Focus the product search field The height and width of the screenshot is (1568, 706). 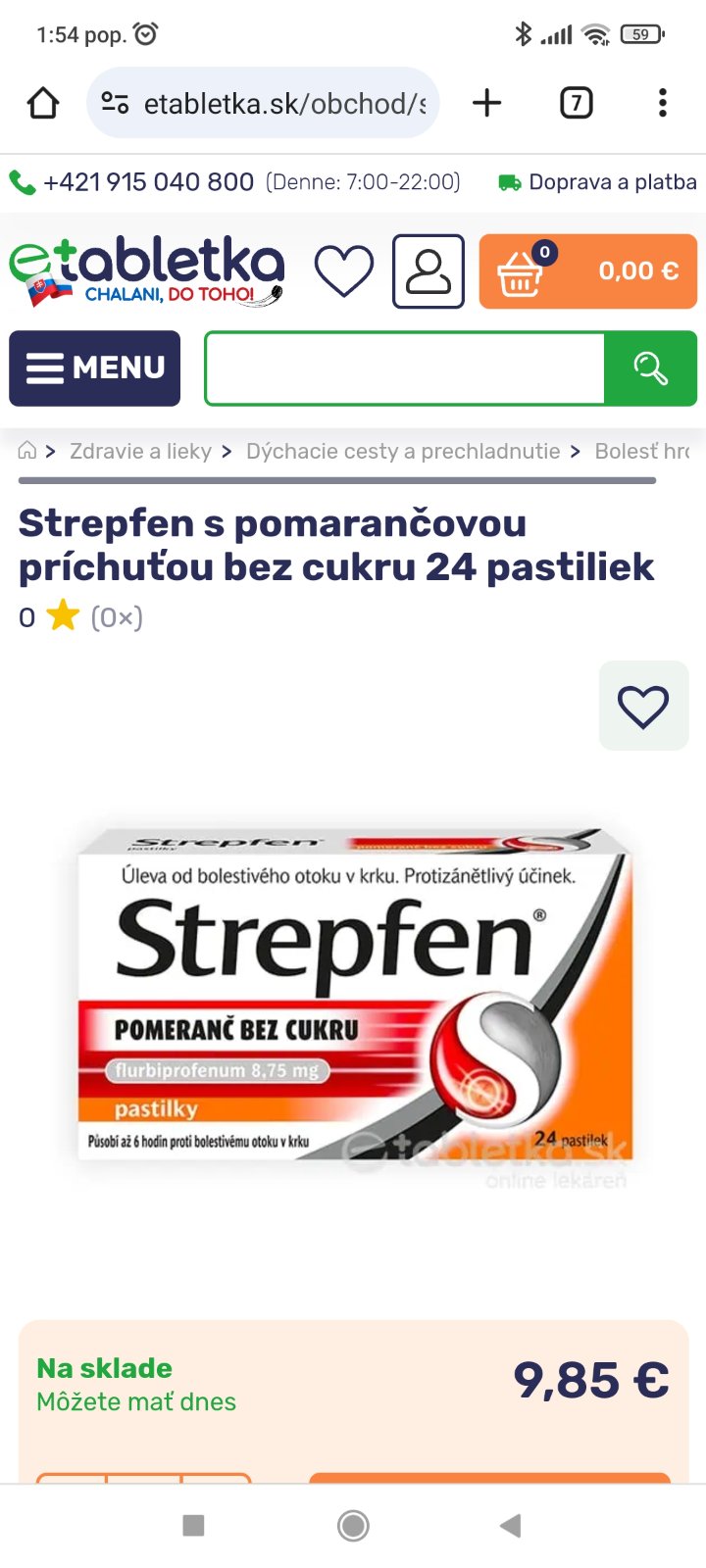[404, 368]
